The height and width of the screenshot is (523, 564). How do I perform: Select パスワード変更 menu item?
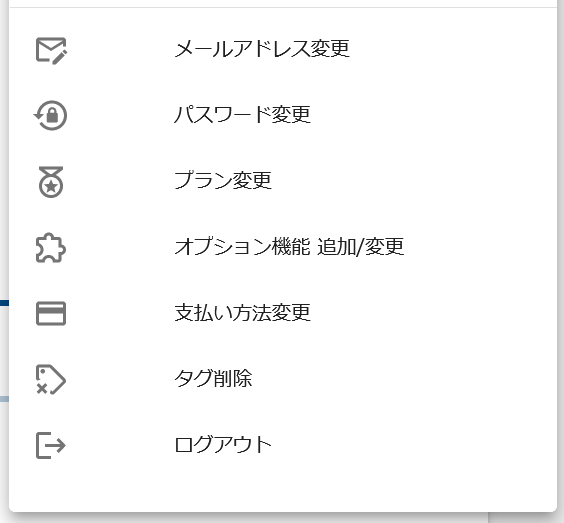click(x=283, y=115)
